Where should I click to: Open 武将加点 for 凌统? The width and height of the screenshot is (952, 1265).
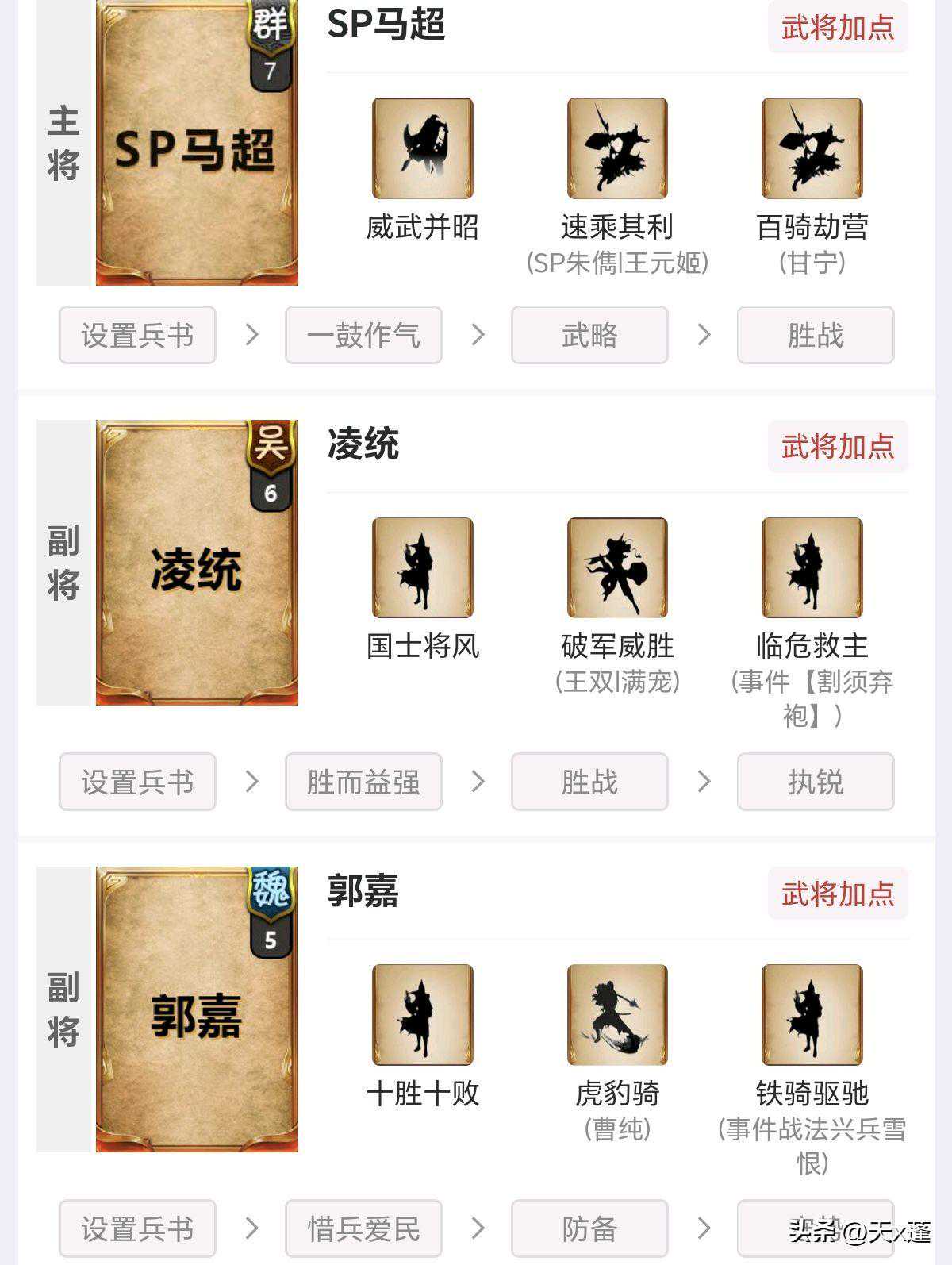[837, 446]
